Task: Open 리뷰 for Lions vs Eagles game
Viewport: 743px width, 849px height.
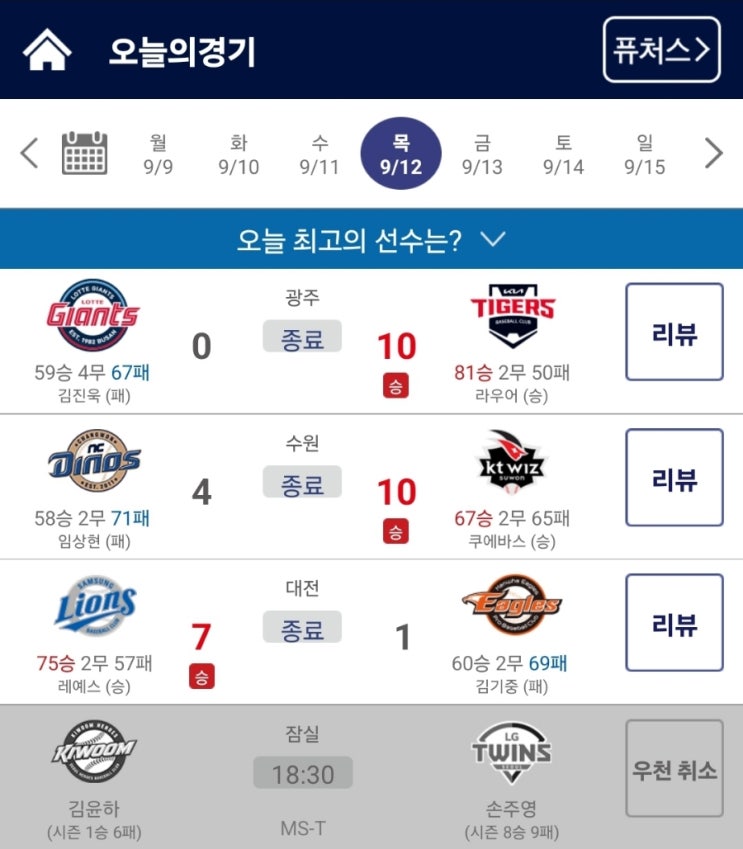Action: 674,623
